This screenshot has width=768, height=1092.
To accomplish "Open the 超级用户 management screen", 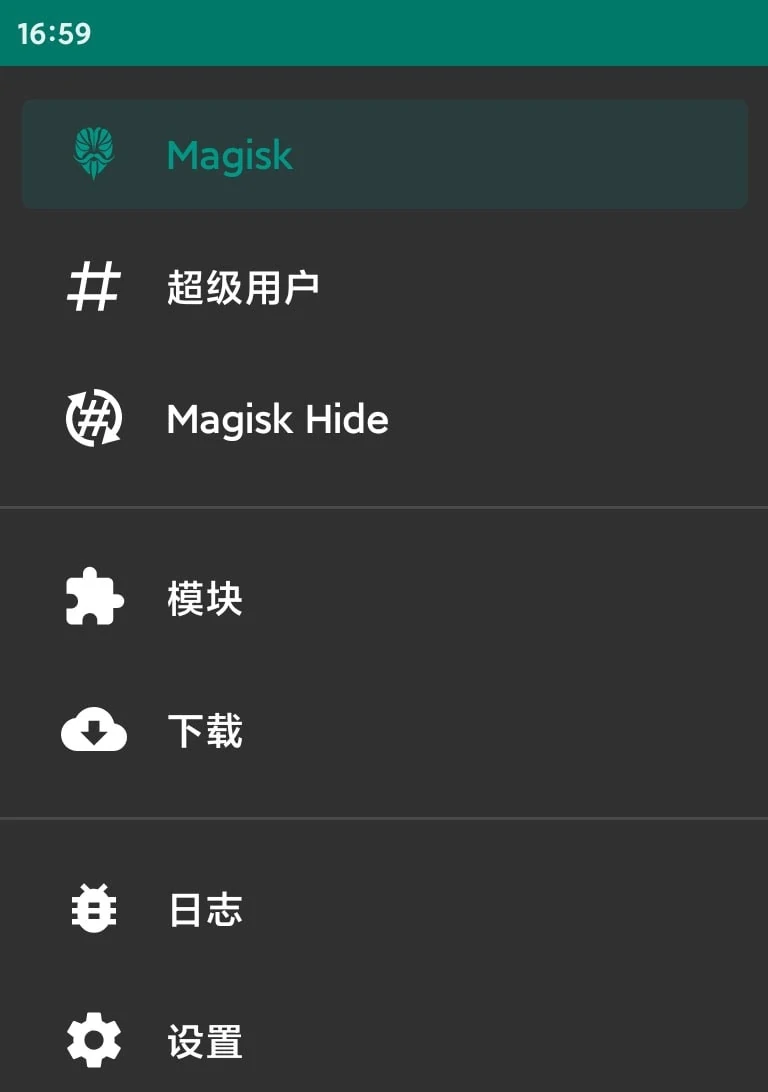I will click(x=244, y=286).
